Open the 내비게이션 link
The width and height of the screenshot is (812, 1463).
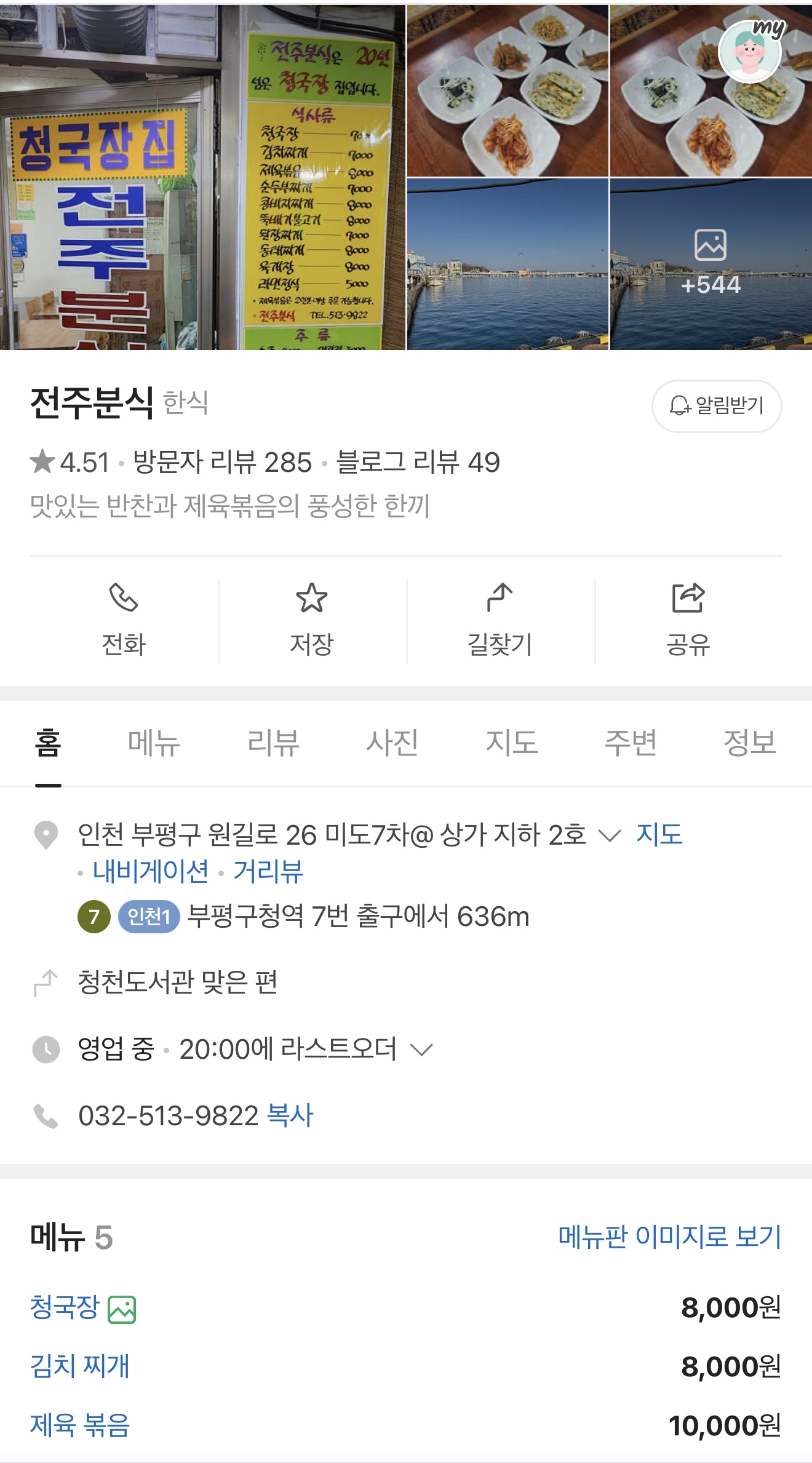151,871
